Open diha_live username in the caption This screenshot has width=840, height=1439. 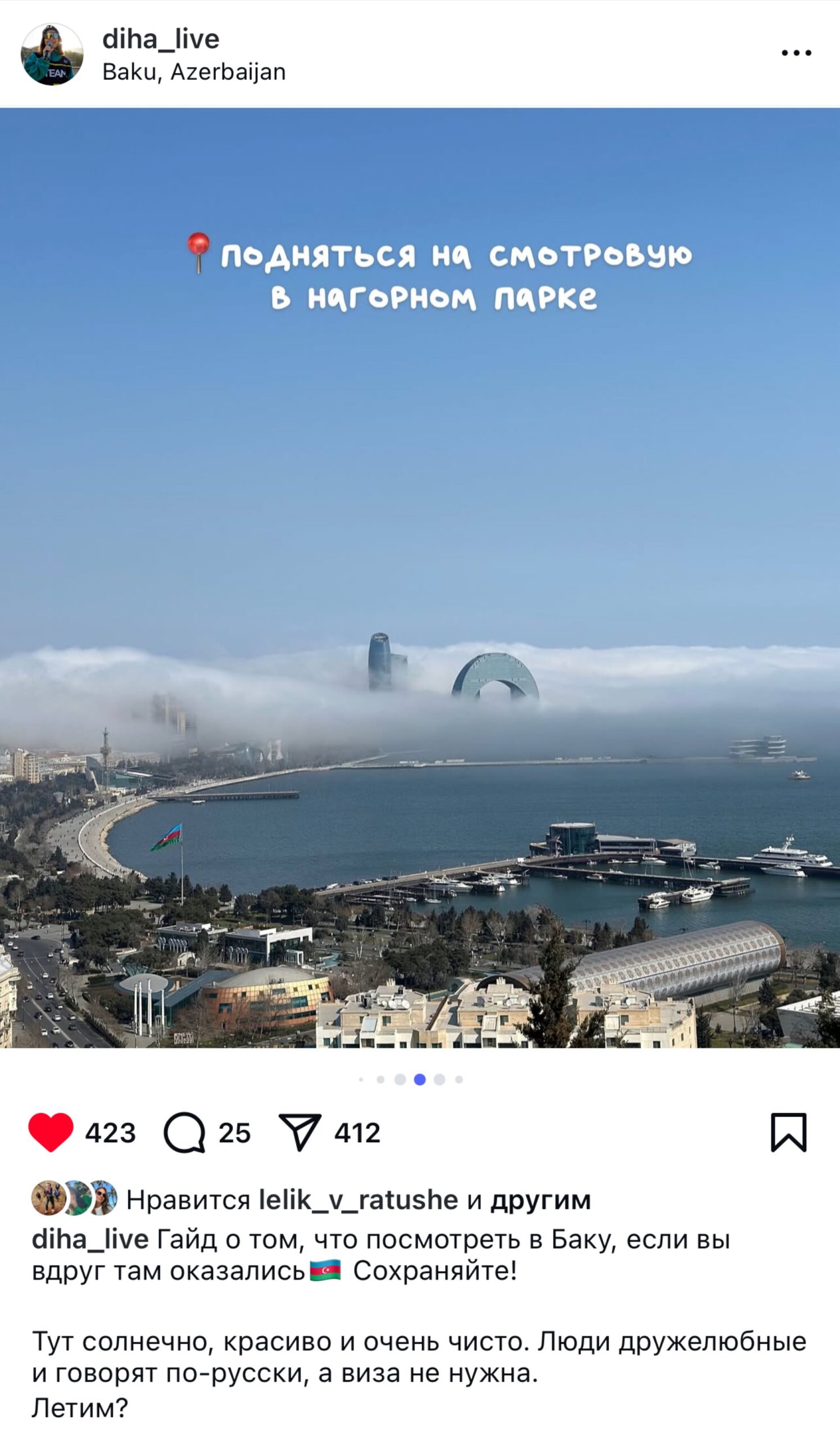coord(89,1239)
